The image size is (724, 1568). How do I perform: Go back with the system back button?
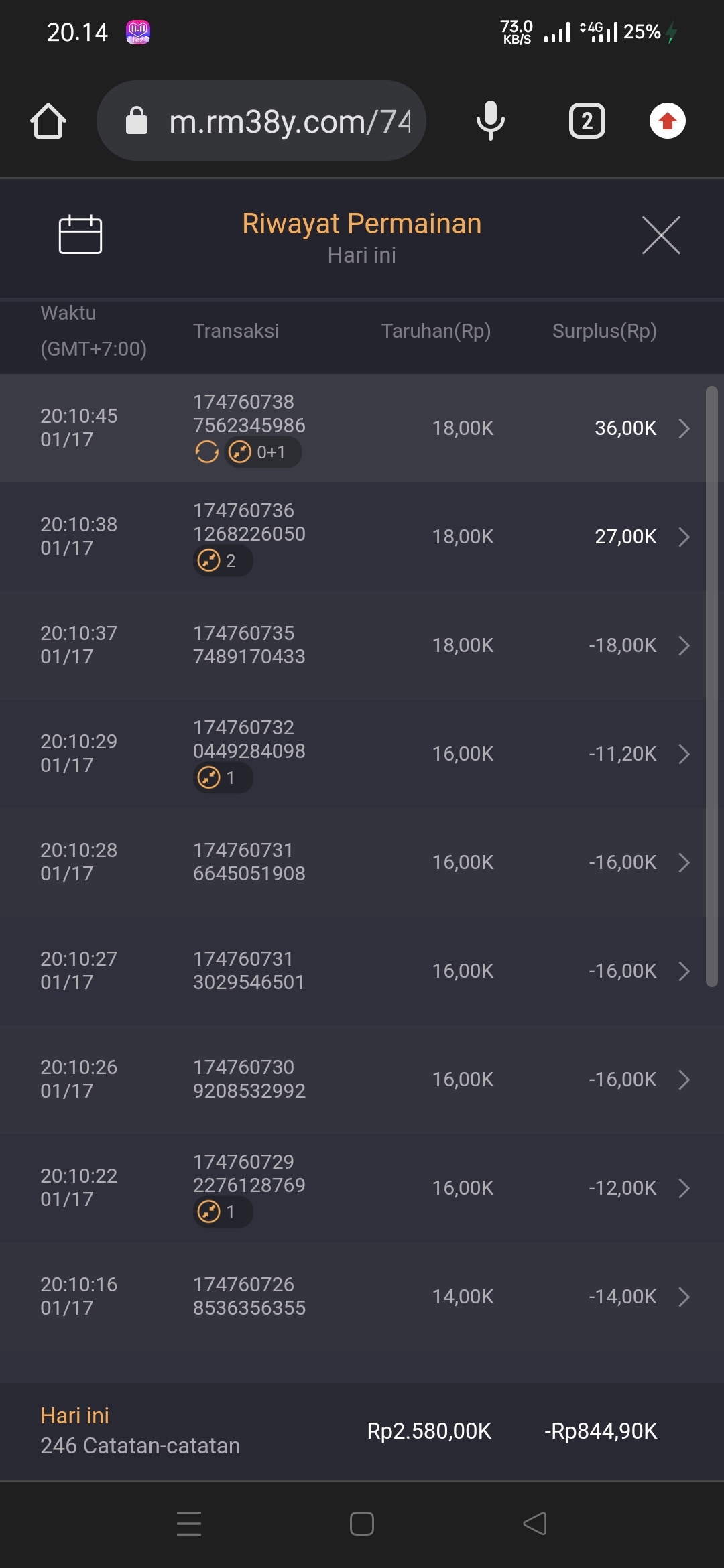[x=535, y=1524]
